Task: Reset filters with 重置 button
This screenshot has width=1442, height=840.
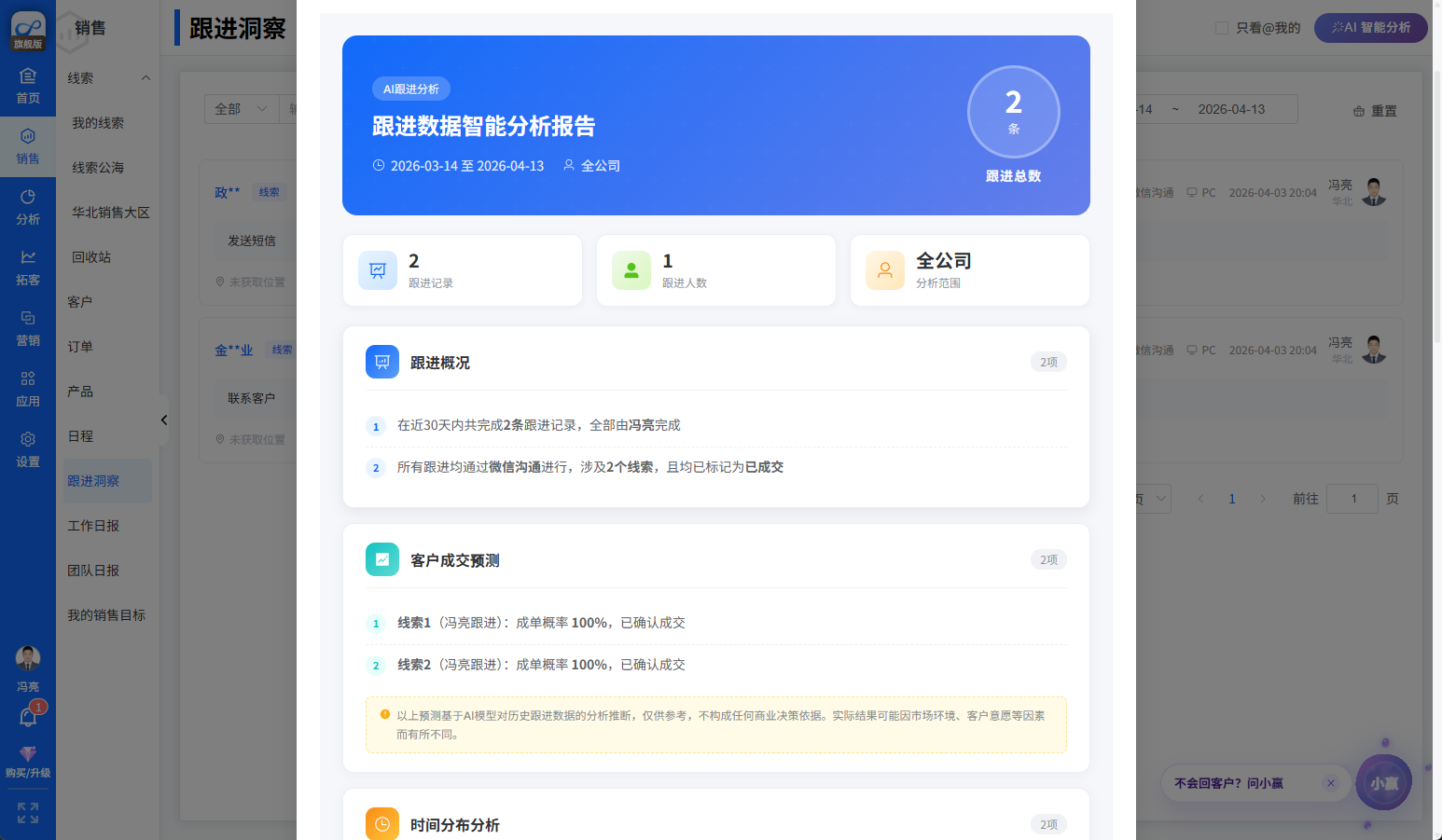Action: [x=1375, y=111]
